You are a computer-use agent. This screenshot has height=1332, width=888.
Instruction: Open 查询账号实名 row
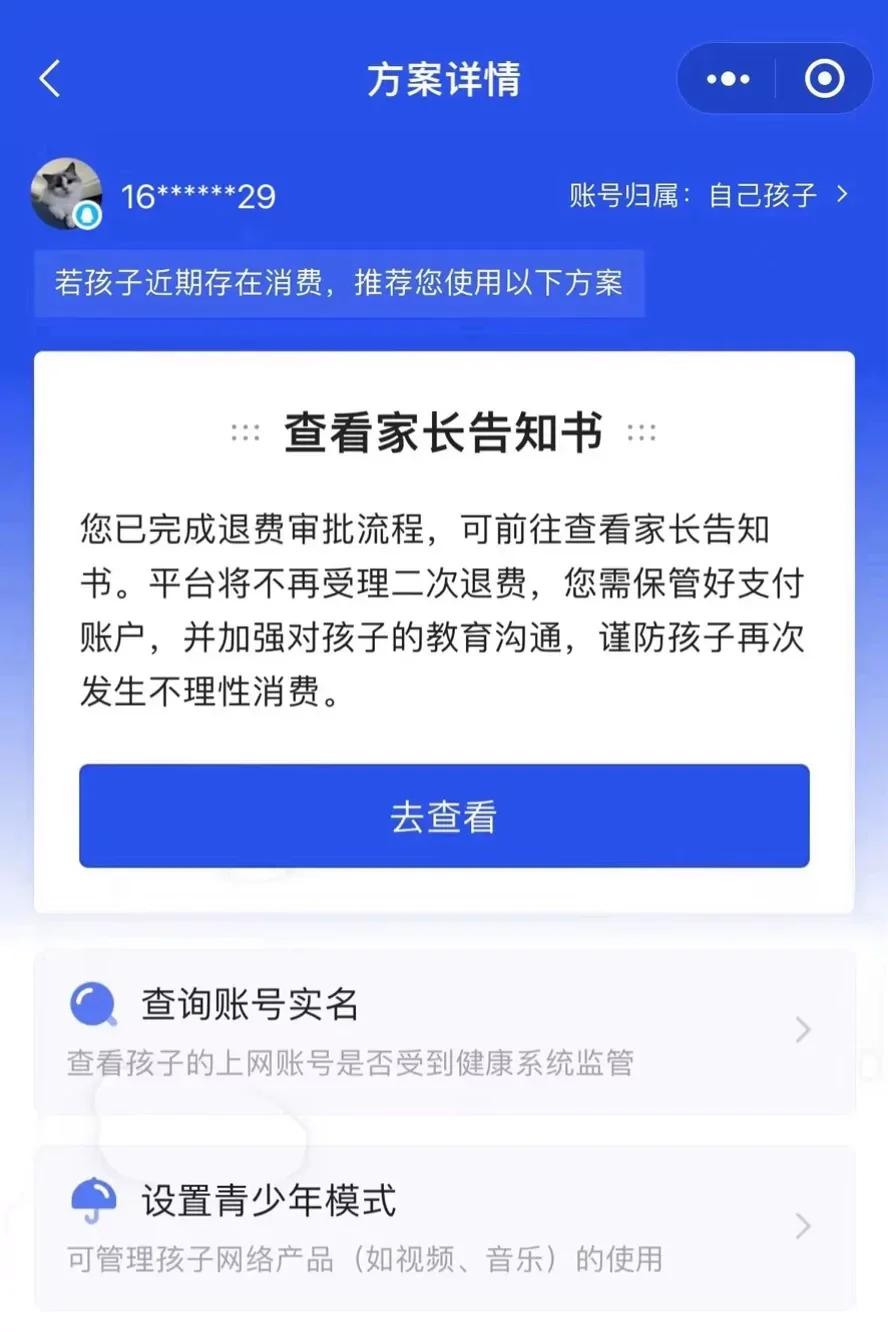[444, 1030]
